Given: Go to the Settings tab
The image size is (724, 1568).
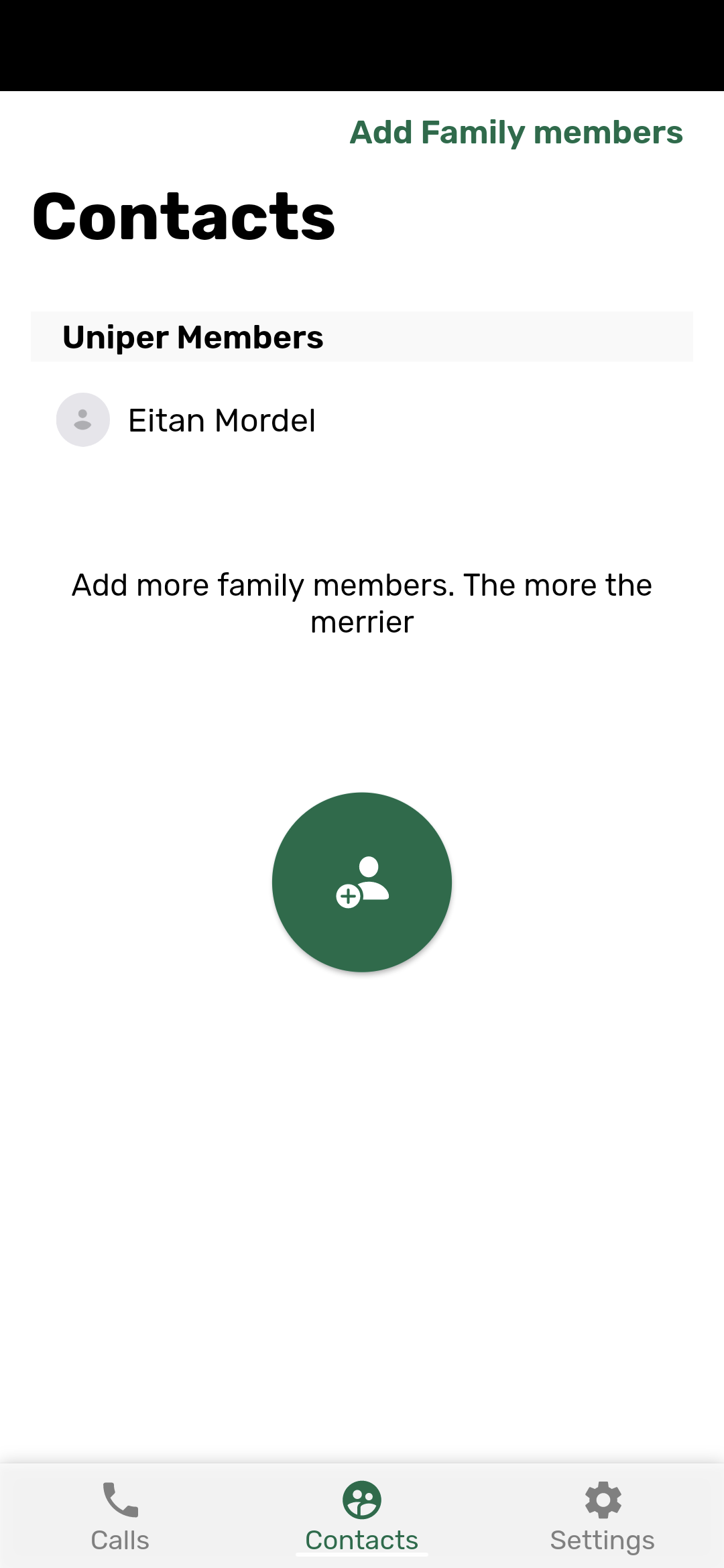Looking at the screenshot, I should pos(602,1516).
